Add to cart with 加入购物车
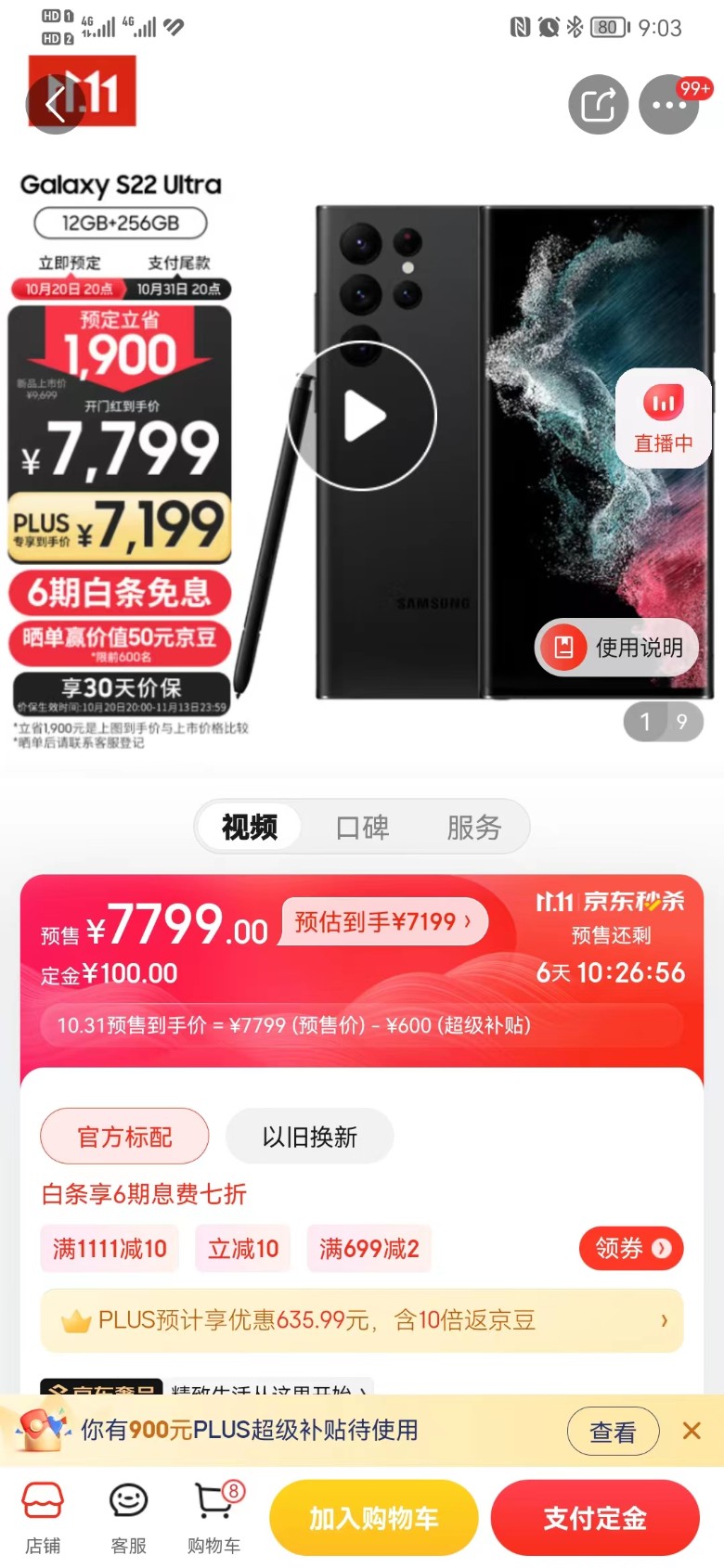The height and width of the screenshot is (1568, 724). click(x=373, y=1518)
